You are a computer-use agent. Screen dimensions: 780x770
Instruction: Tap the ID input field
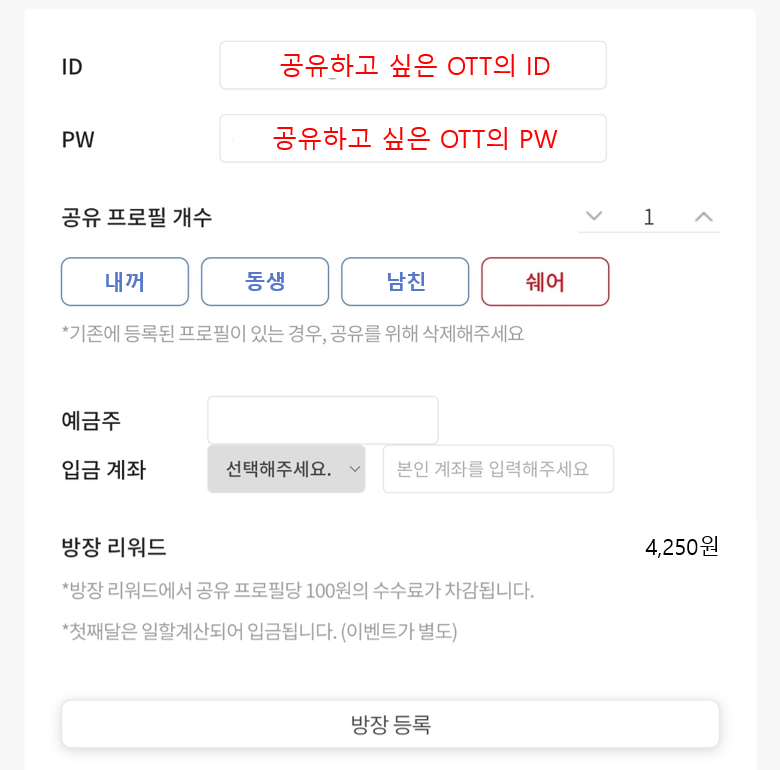413,66
